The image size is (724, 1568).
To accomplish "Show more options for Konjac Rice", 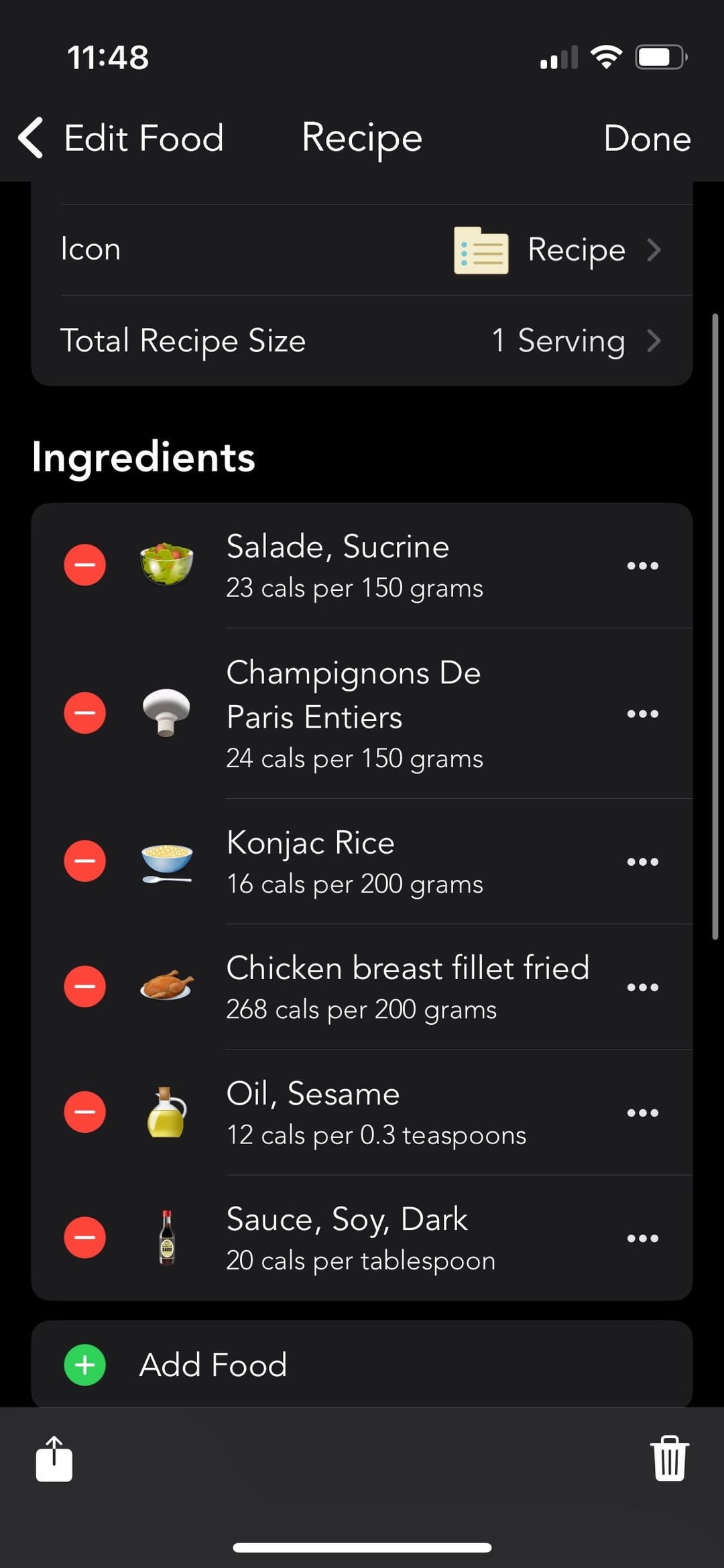I will 642,862.
